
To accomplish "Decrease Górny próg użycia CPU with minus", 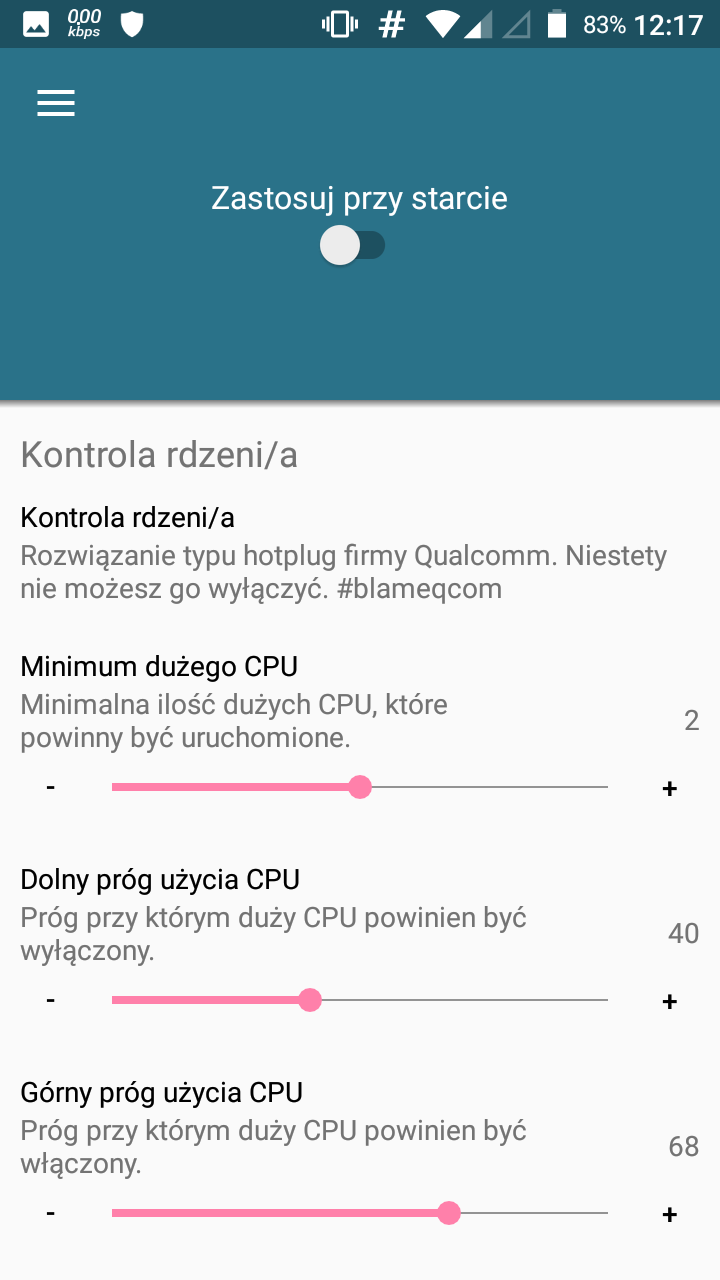I will pyautogui.click(x=50, y=1214).
